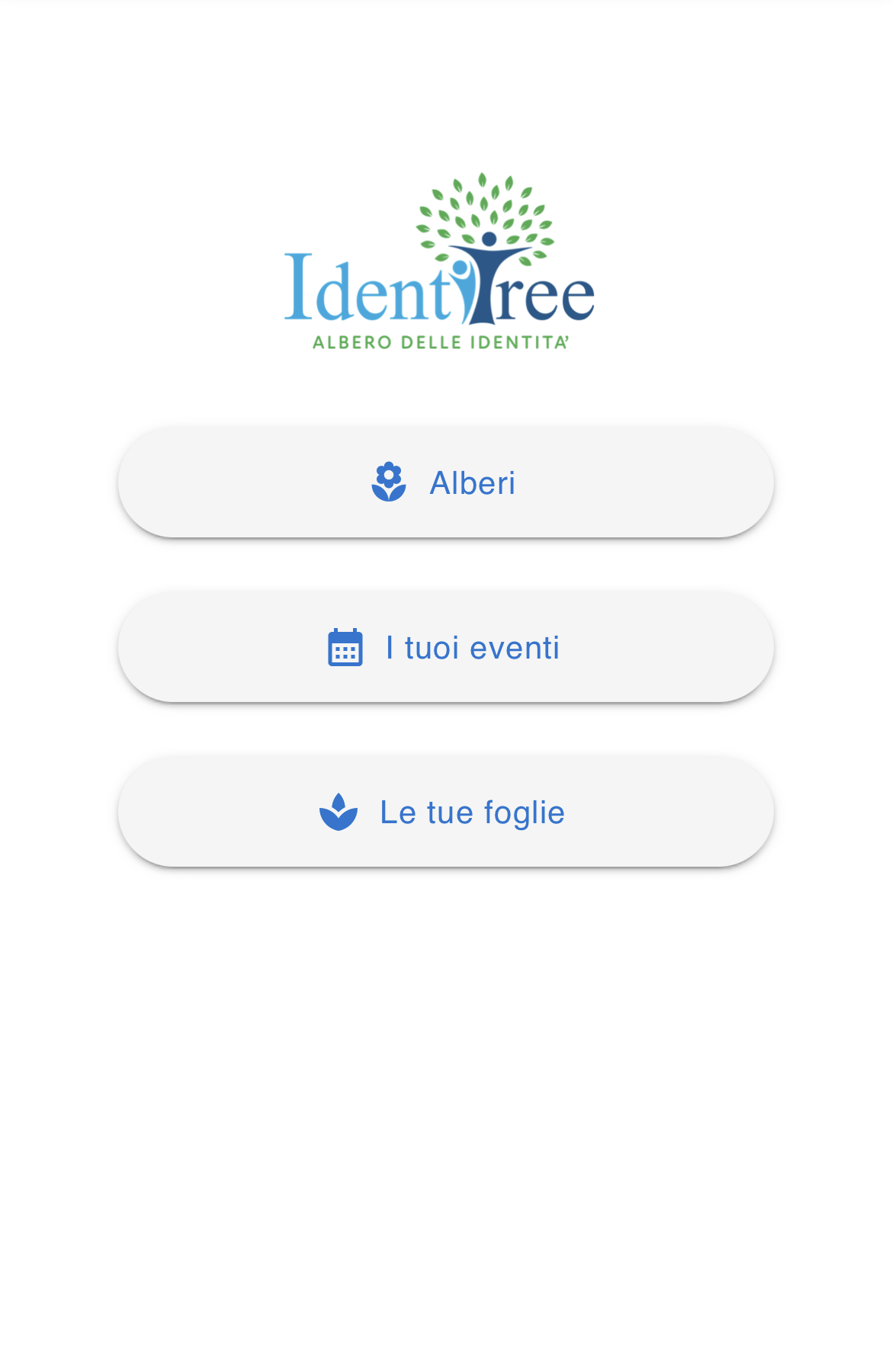View I tuoi eventi
The image size is (892, 1372).
click(446, 647)
